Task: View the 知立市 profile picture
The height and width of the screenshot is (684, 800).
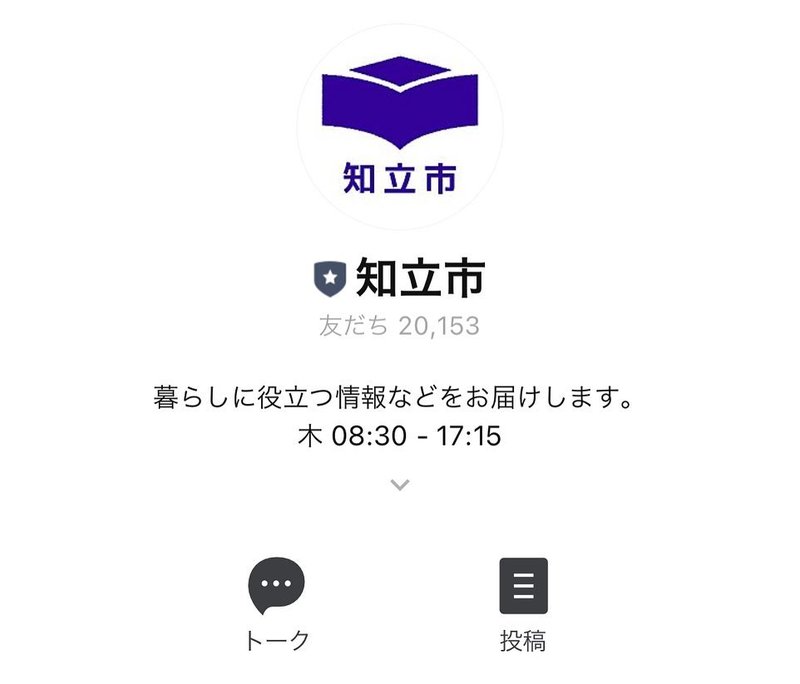Action: click(x=400, y=125)
